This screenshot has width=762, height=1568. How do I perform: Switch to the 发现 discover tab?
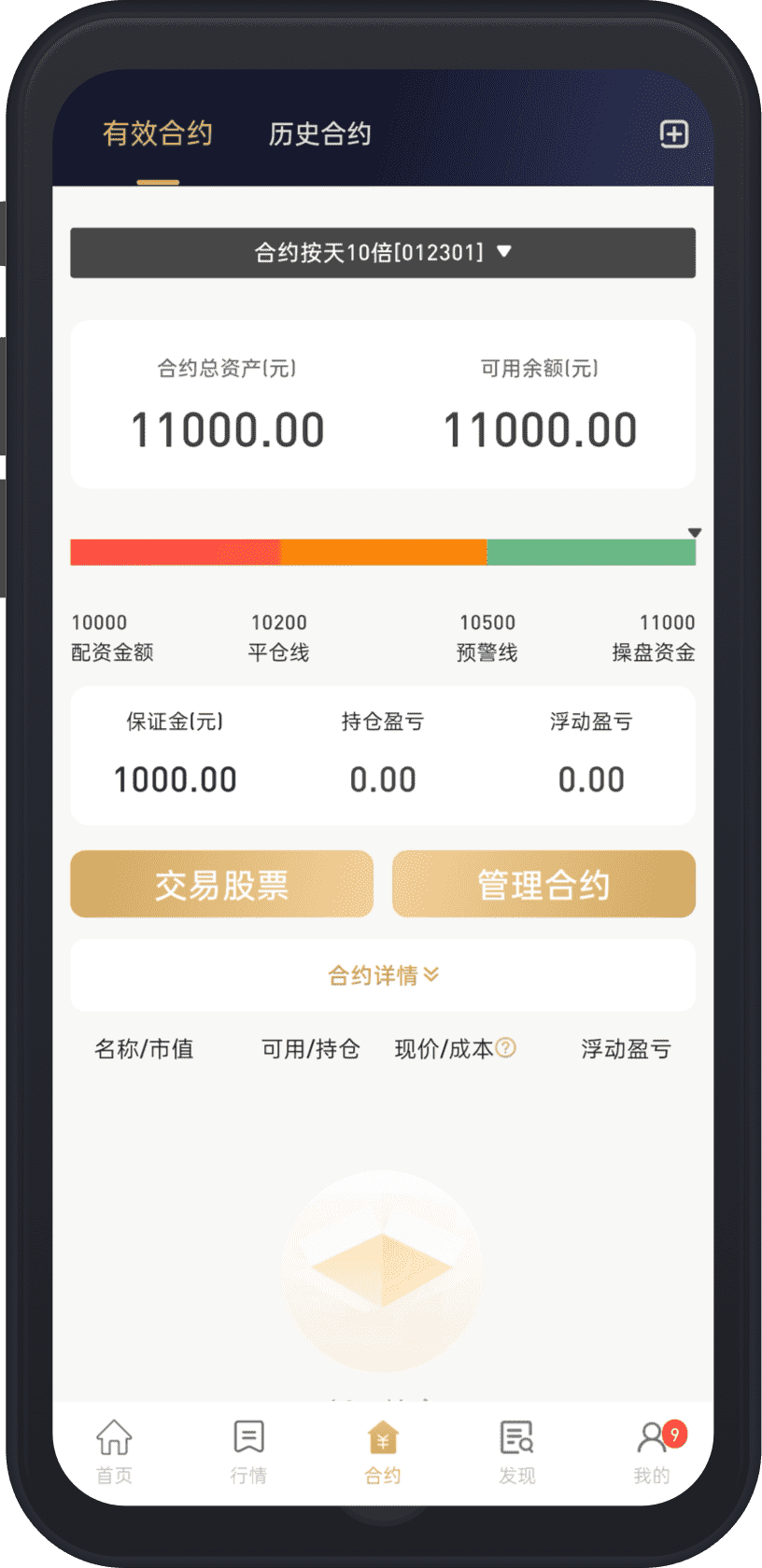point(516,1451)
